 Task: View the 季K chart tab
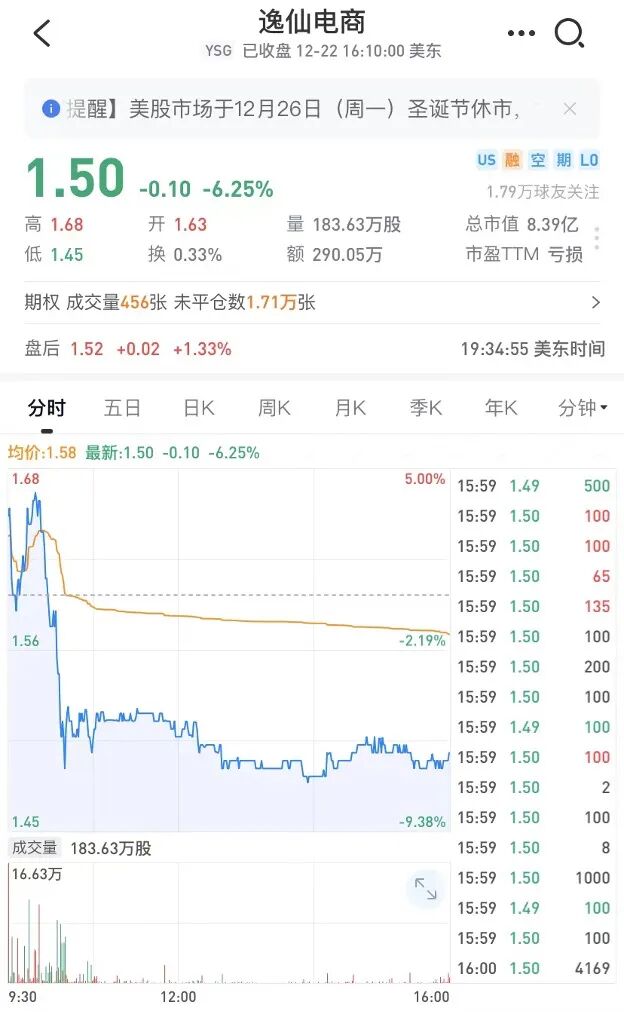pos(426,408)
